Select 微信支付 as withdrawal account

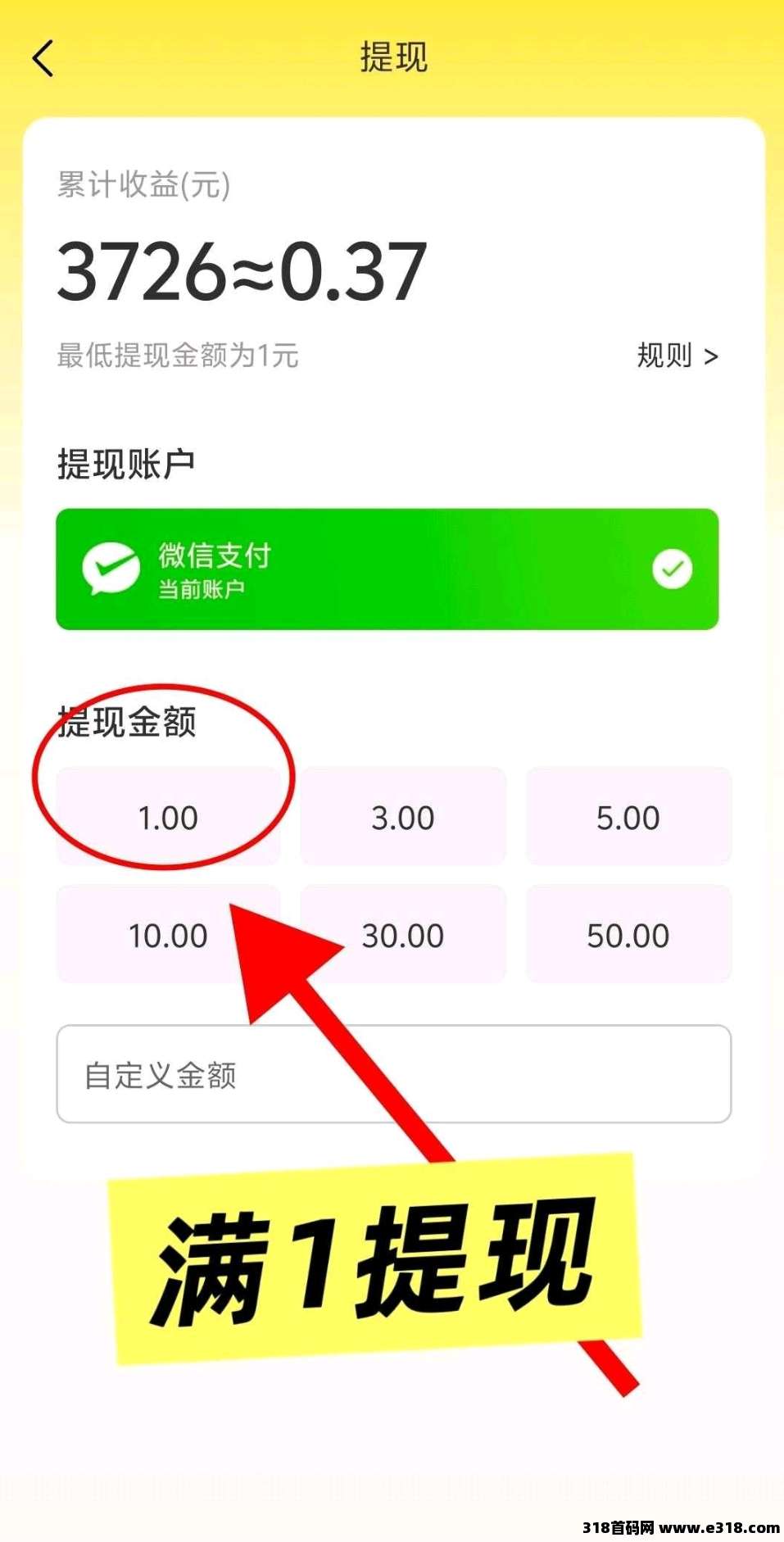tap(387, 569)
